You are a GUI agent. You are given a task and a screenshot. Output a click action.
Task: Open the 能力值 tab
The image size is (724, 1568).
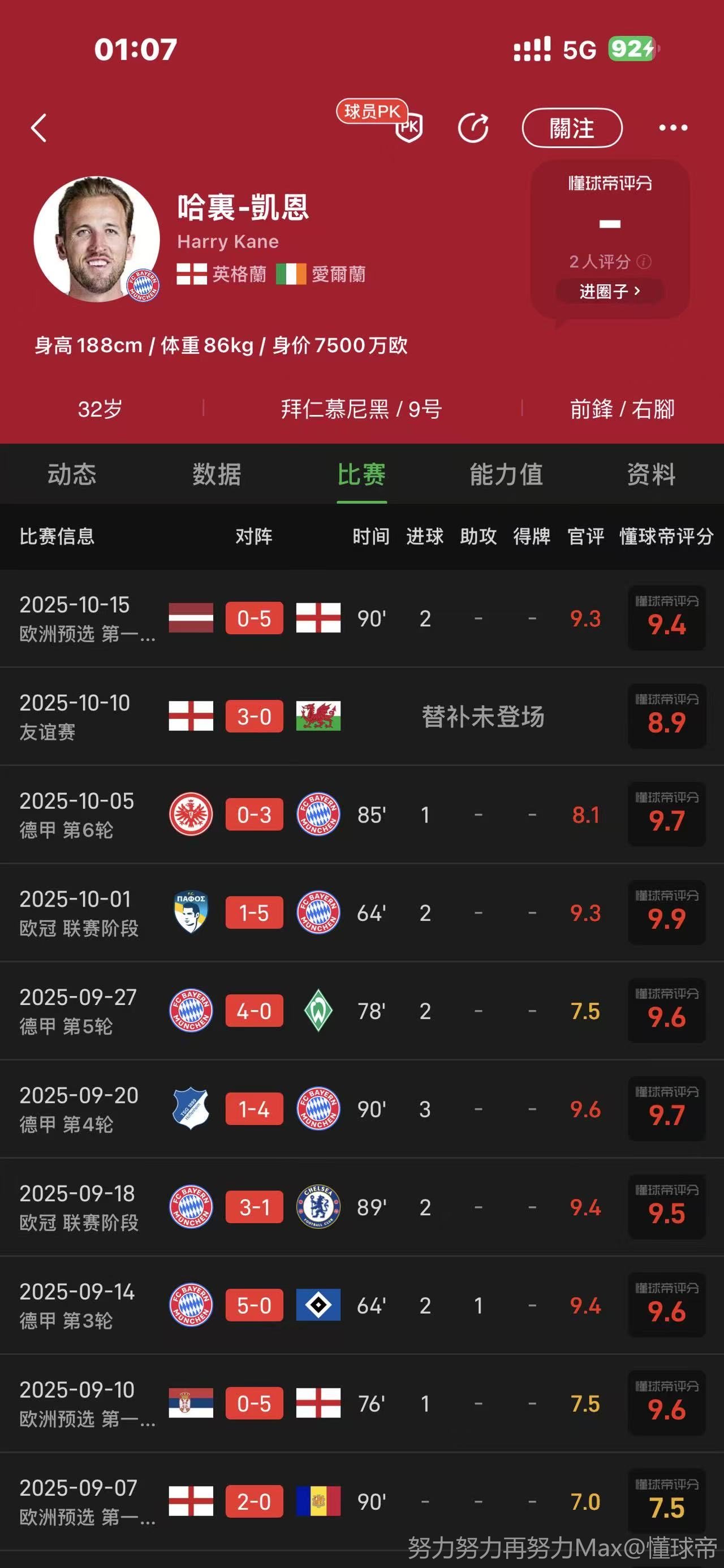(x=506, y=474)
